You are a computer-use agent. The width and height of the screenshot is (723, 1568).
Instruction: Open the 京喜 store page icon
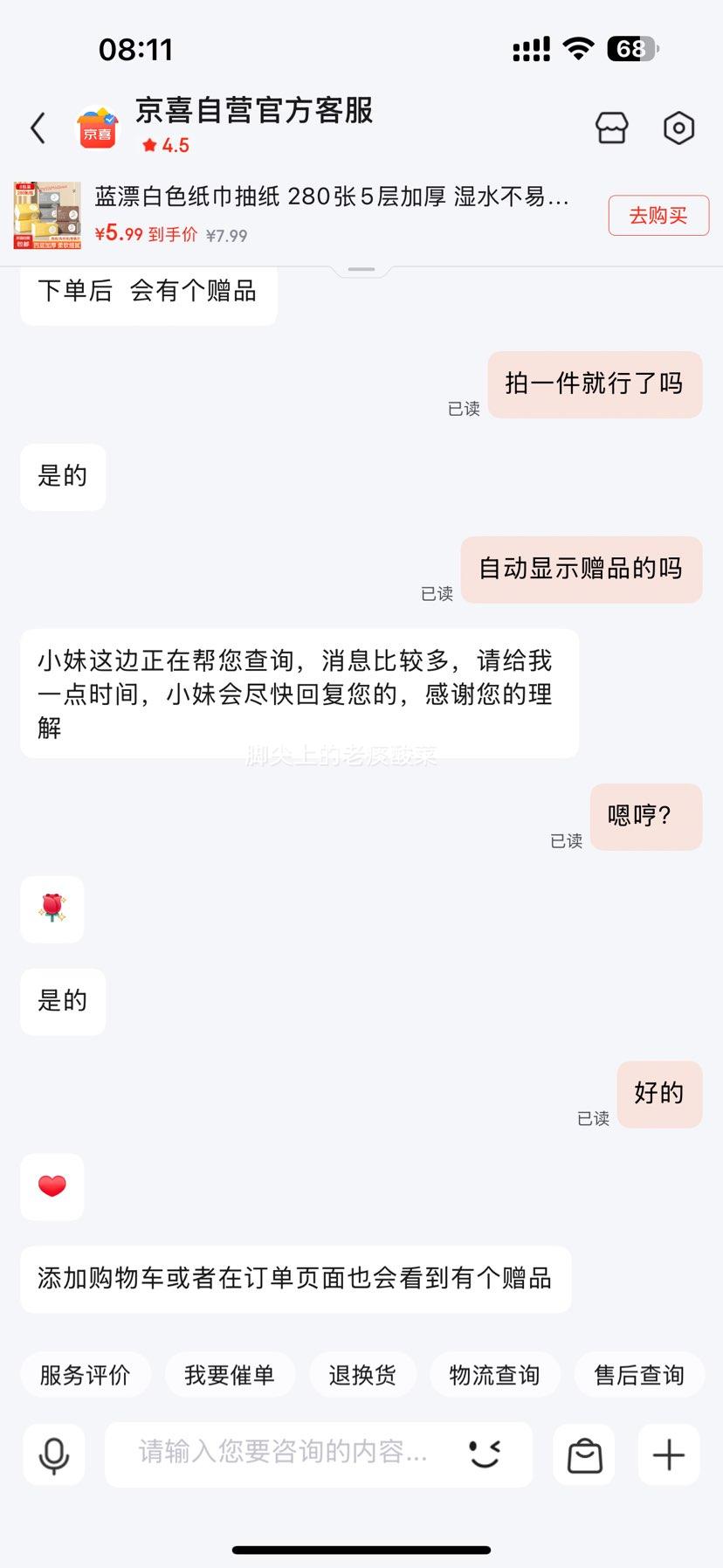[611, 127]
